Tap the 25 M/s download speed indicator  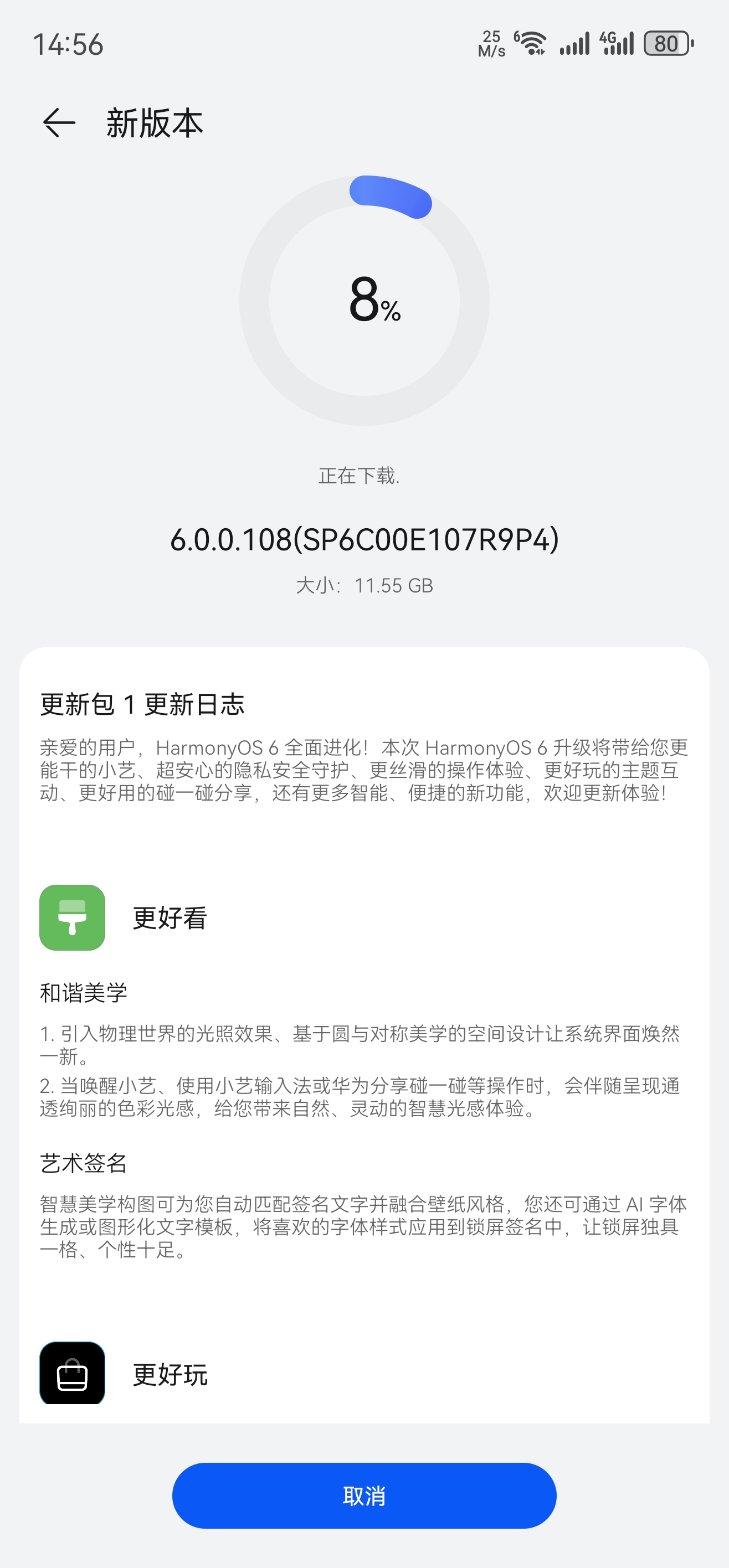point(491,42)
